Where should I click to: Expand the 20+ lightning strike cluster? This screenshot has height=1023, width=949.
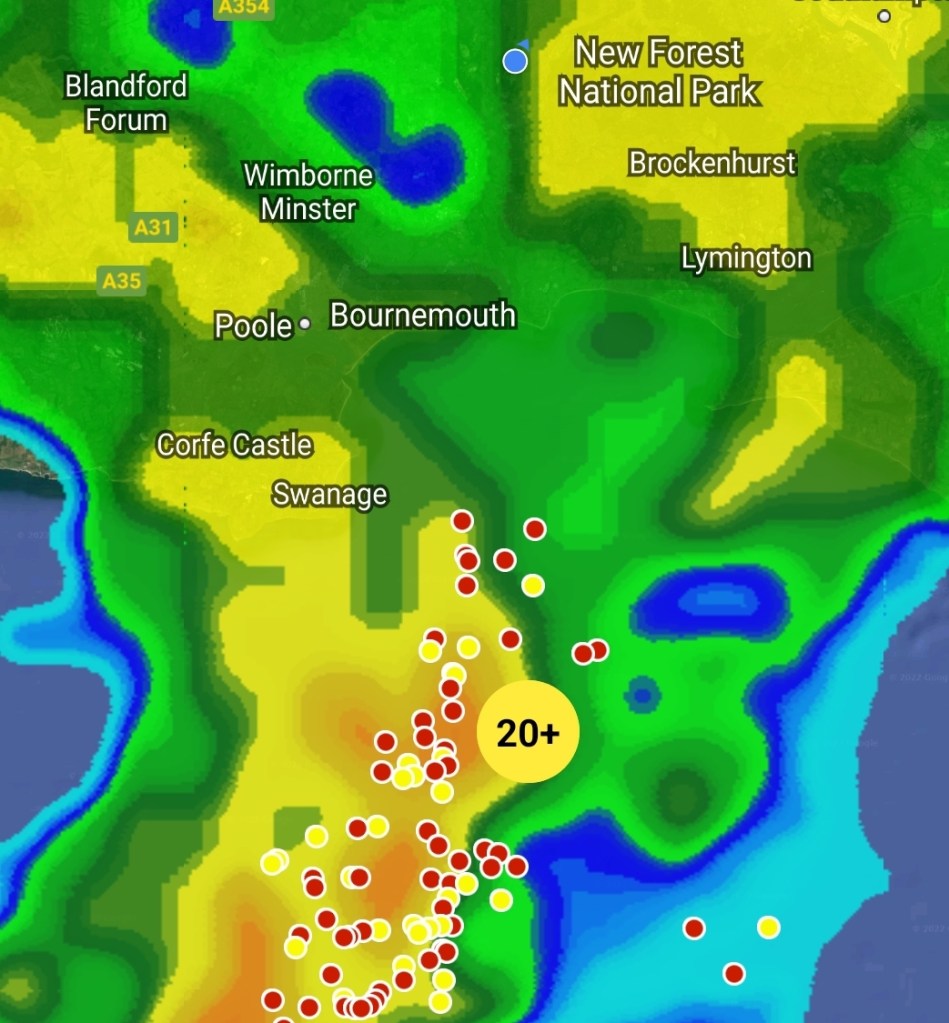[527, 734]
